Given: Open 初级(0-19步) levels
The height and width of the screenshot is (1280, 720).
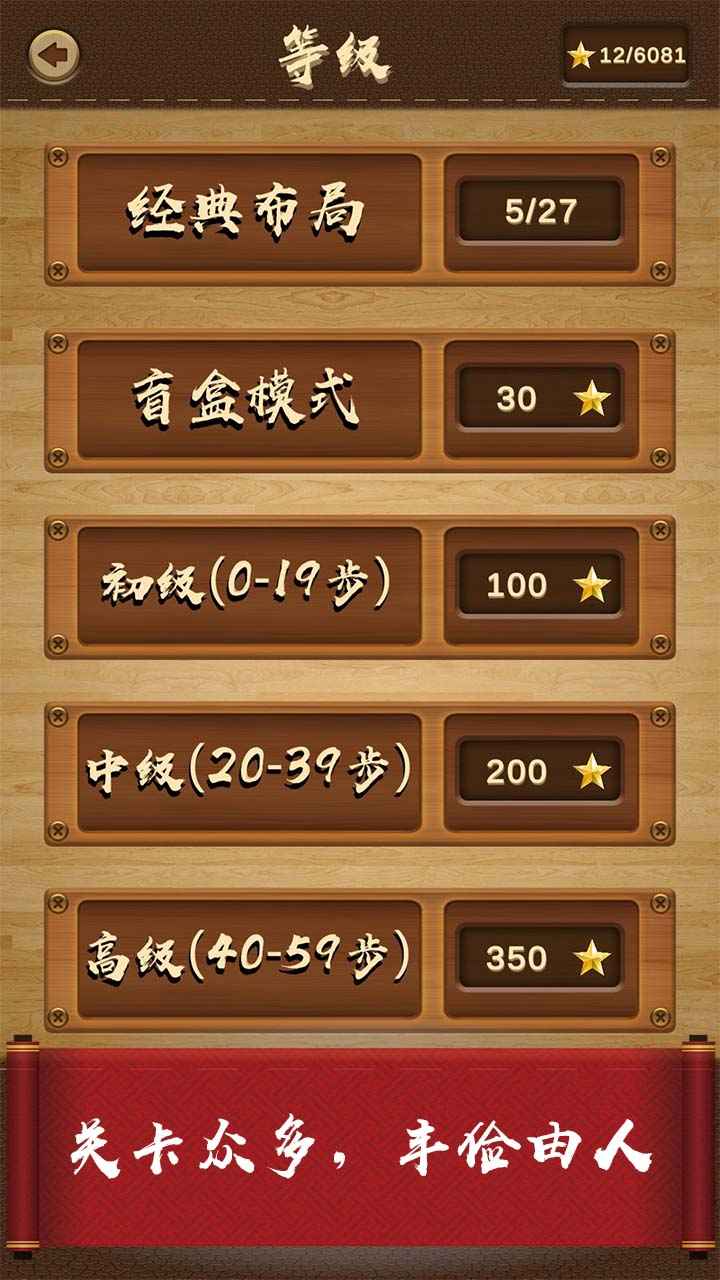Looking at the screenshot, I should click(249, 586).
